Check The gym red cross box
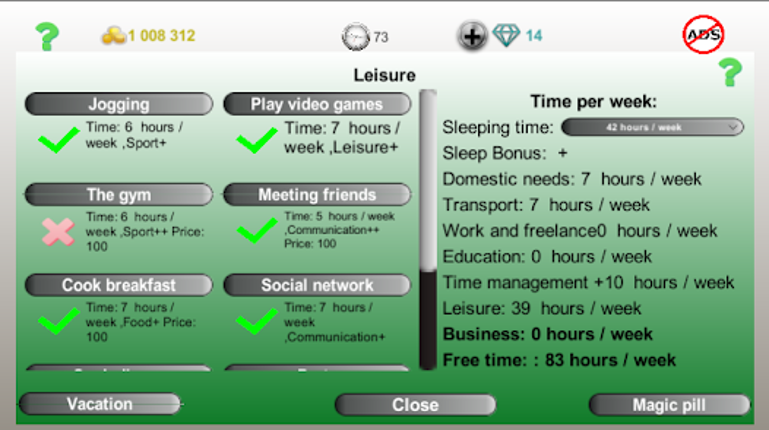Screen dimensions: 769x430 58,231
